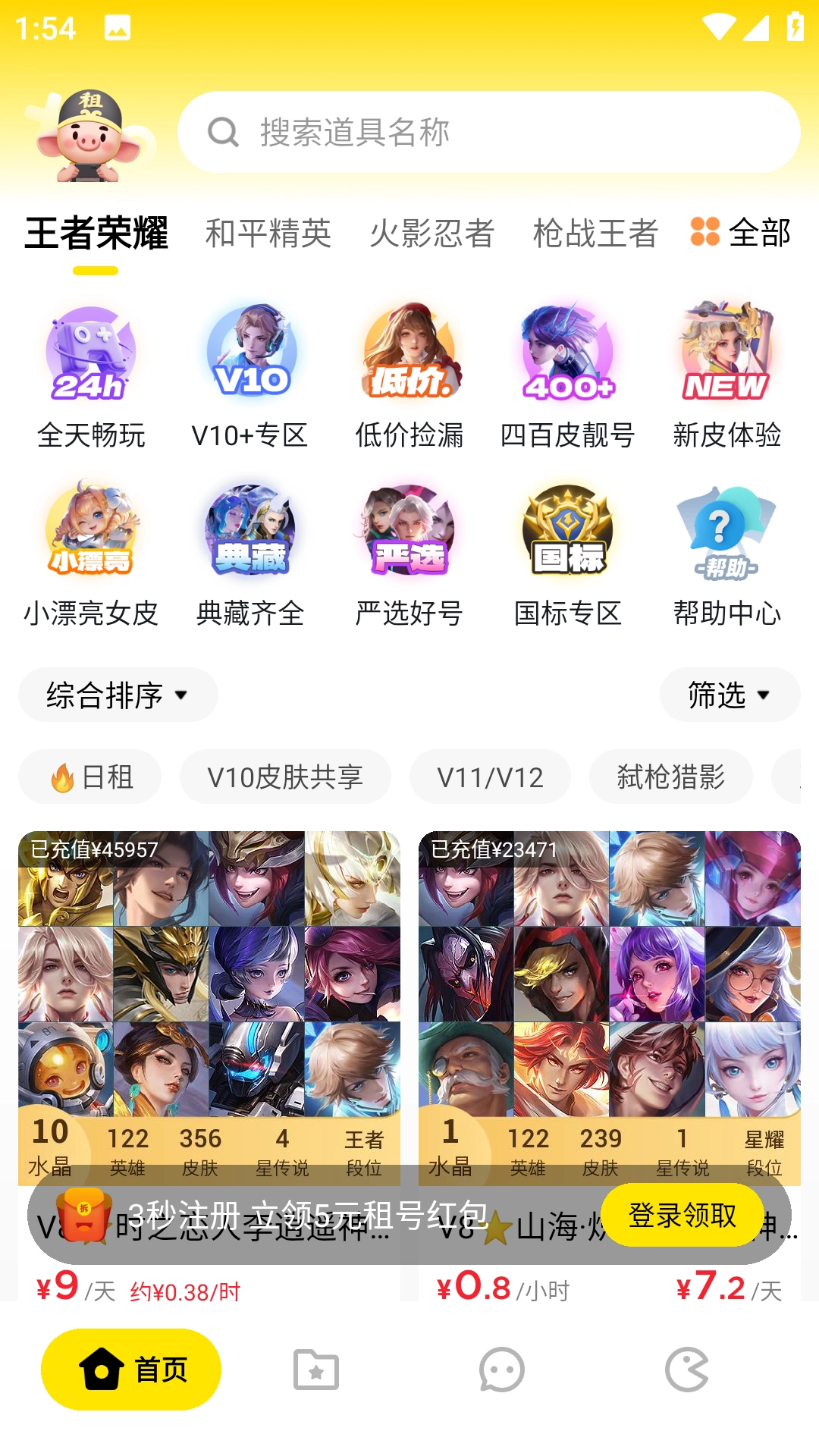This screenshot has height=1456, width=819.
Task: Switch to the 火影忍者 tab
Action: point(431,233)
